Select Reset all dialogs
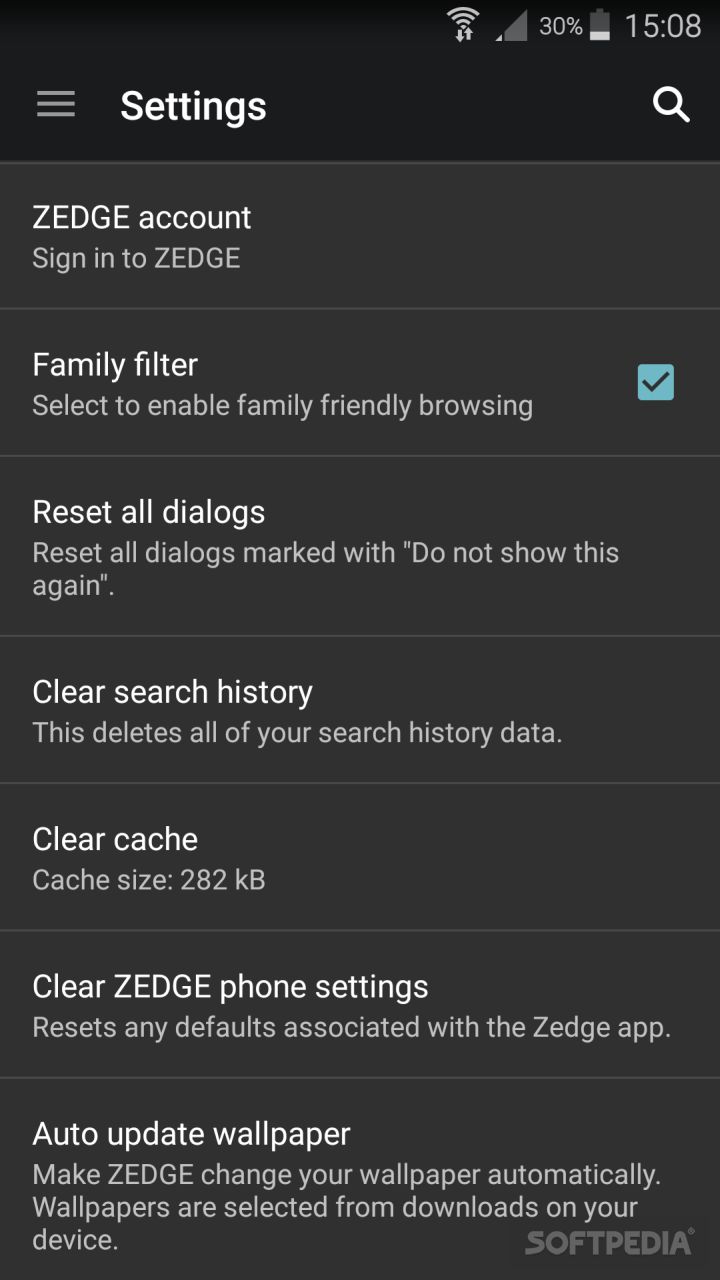The height and width of the screenshot is (1280, 720). [x=360, y=546]
